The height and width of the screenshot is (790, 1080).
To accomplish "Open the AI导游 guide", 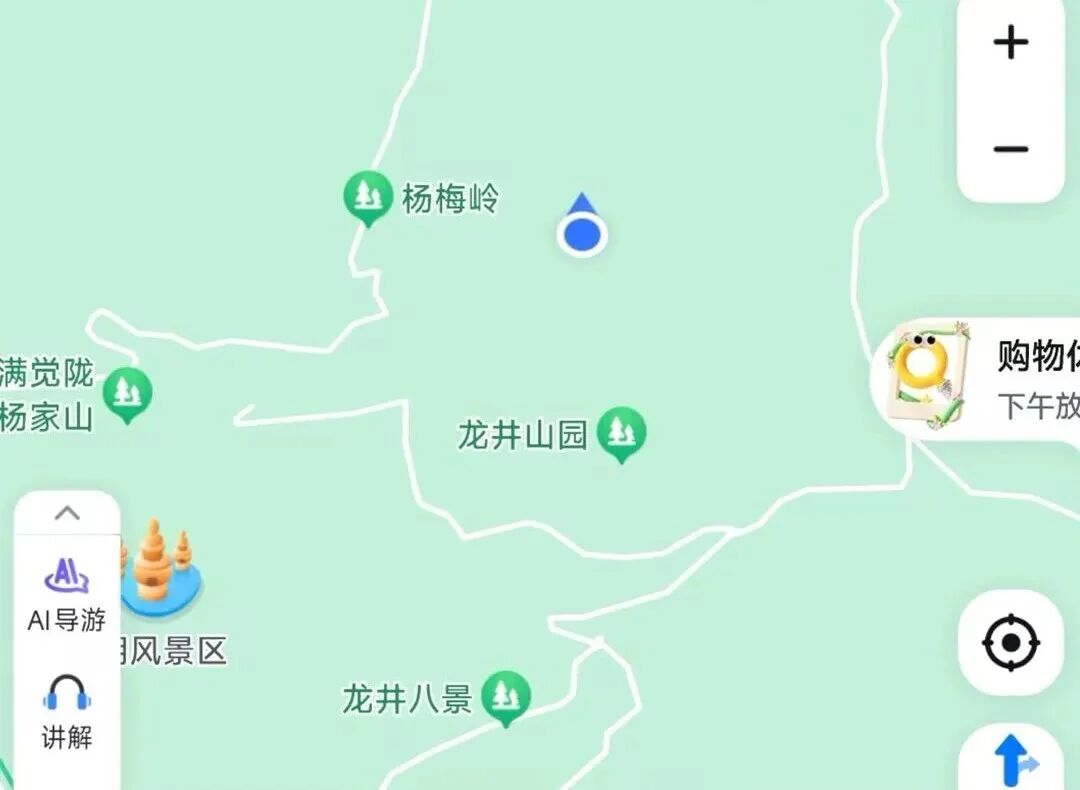I will 66,594.
